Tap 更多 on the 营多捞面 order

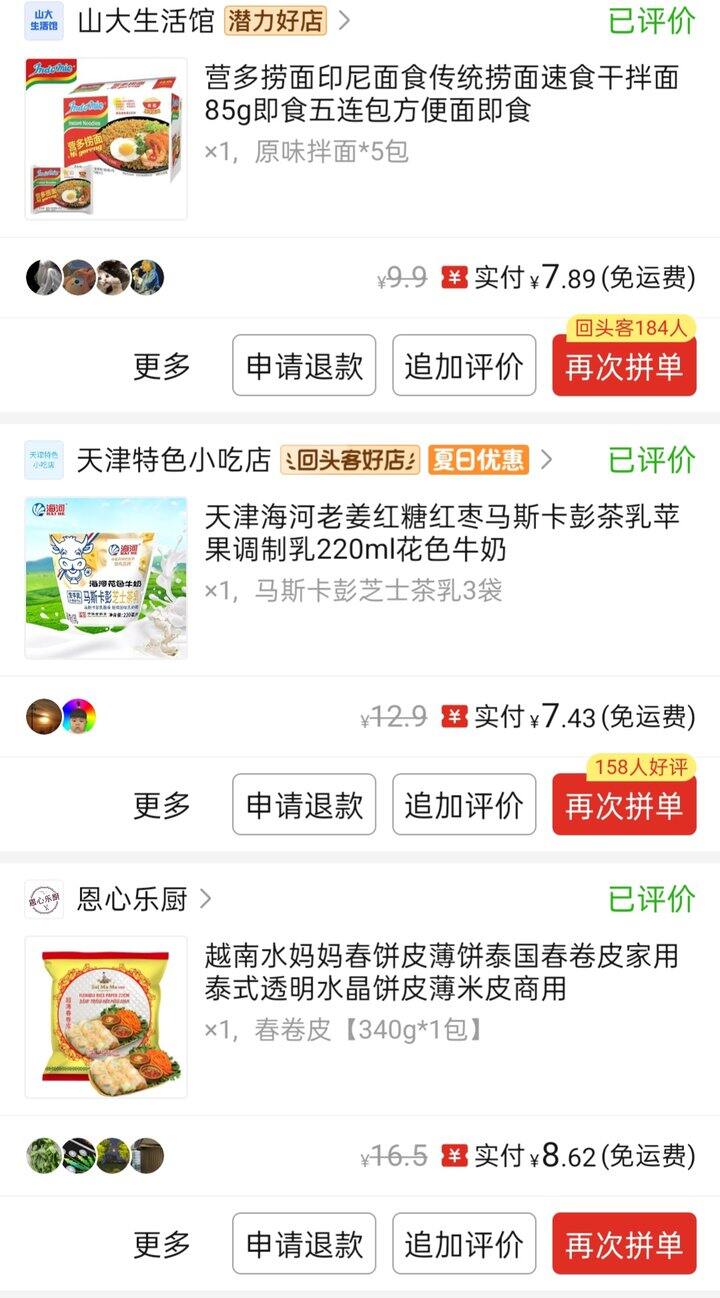[x=162, y=366]
